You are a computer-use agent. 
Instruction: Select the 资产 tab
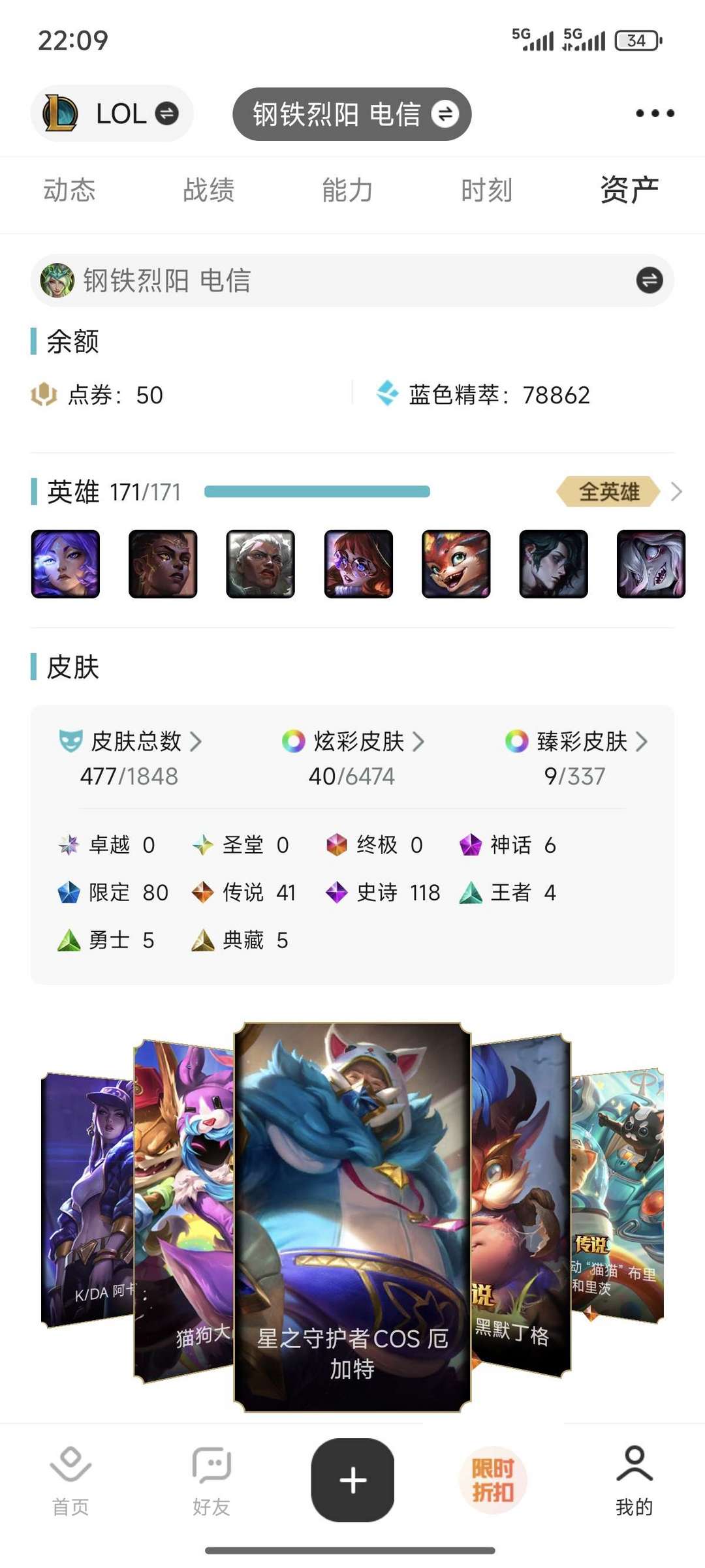pos(629,190)
